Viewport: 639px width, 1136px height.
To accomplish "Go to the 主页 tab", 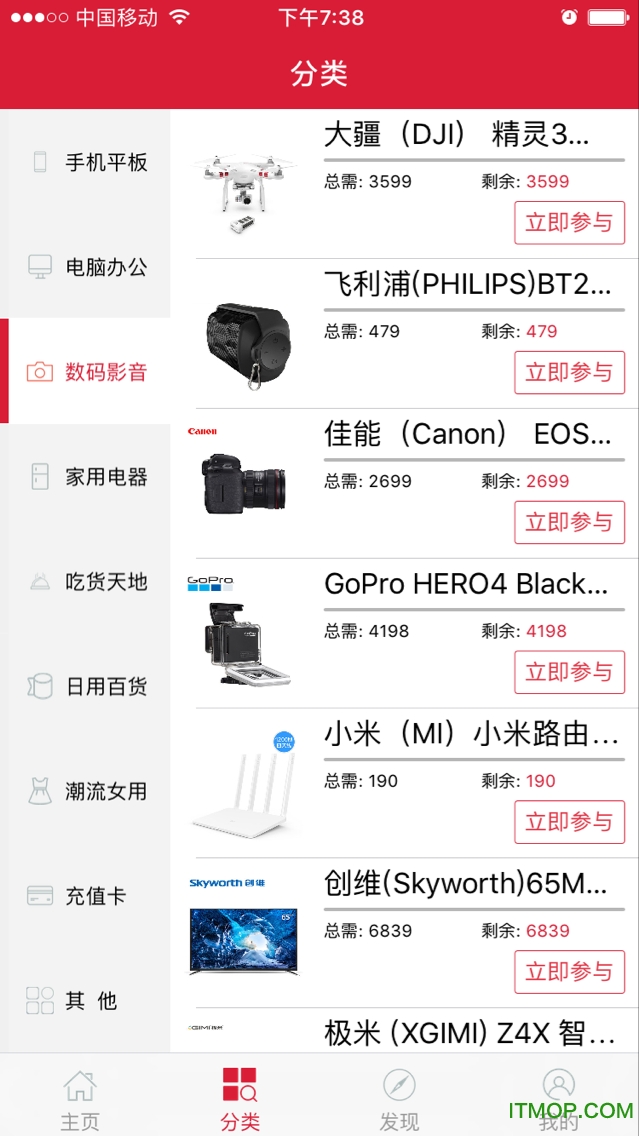I will (80, 1100).
